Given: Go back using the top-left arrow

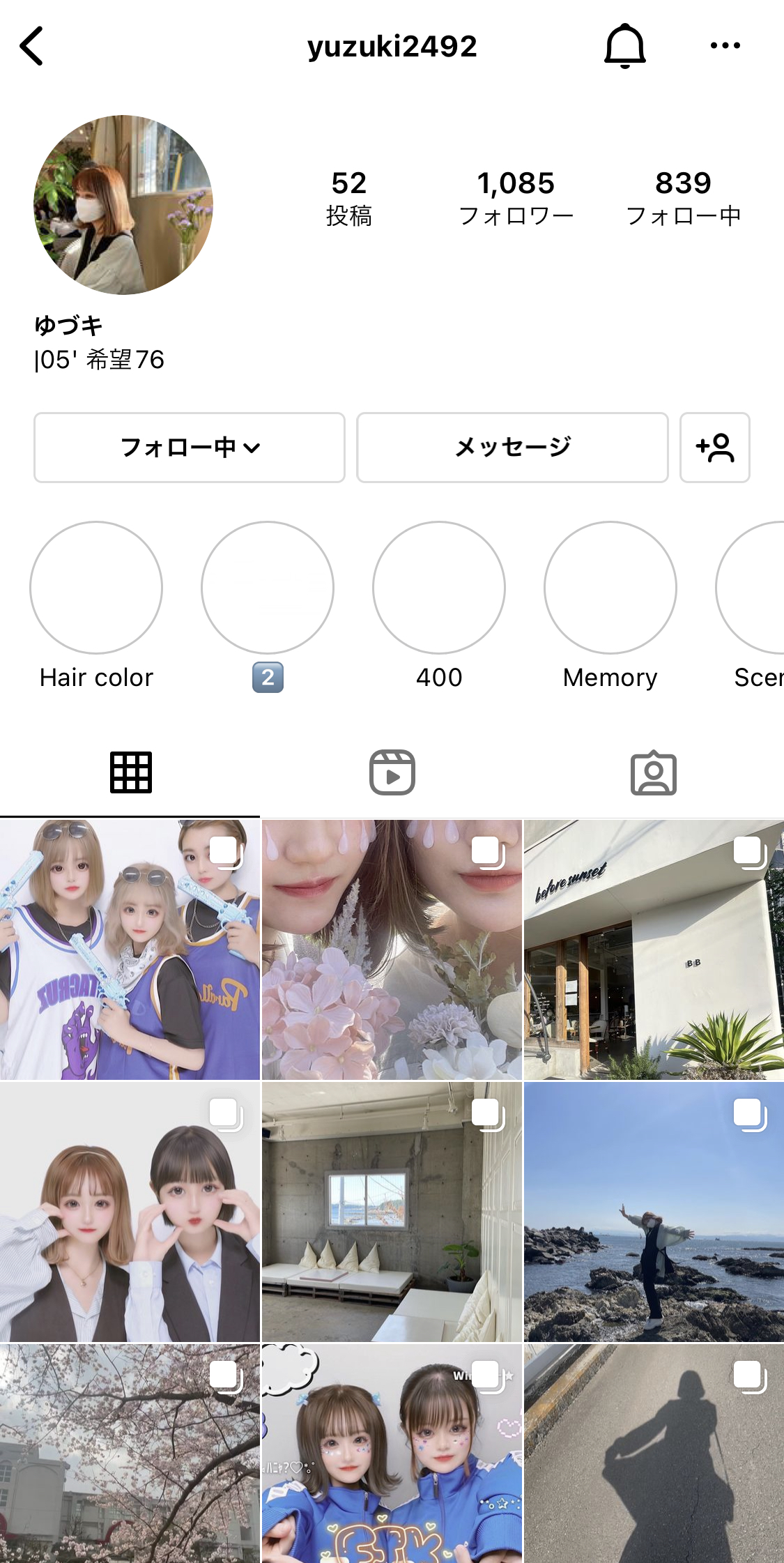Looking at the screenshot, I should click(x=32, y=46).
